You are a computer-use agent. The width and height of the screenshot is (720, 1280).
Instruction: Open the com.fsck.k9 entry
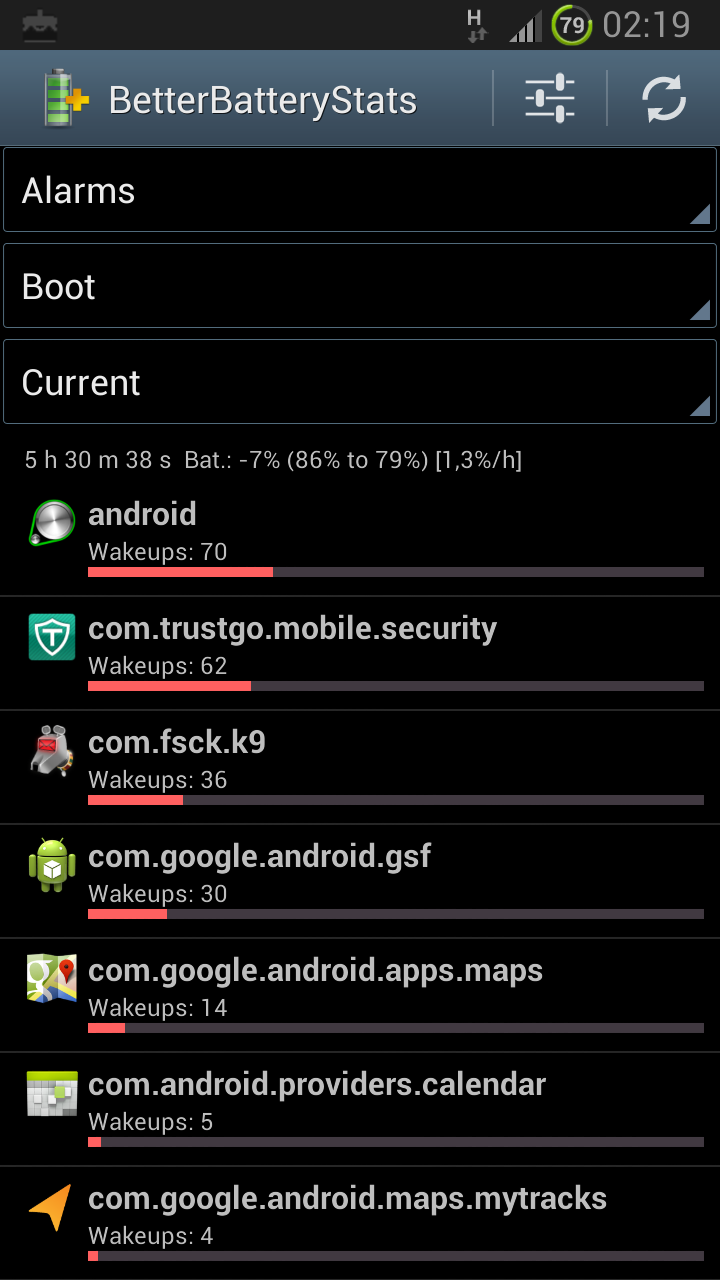pos(360,767)
